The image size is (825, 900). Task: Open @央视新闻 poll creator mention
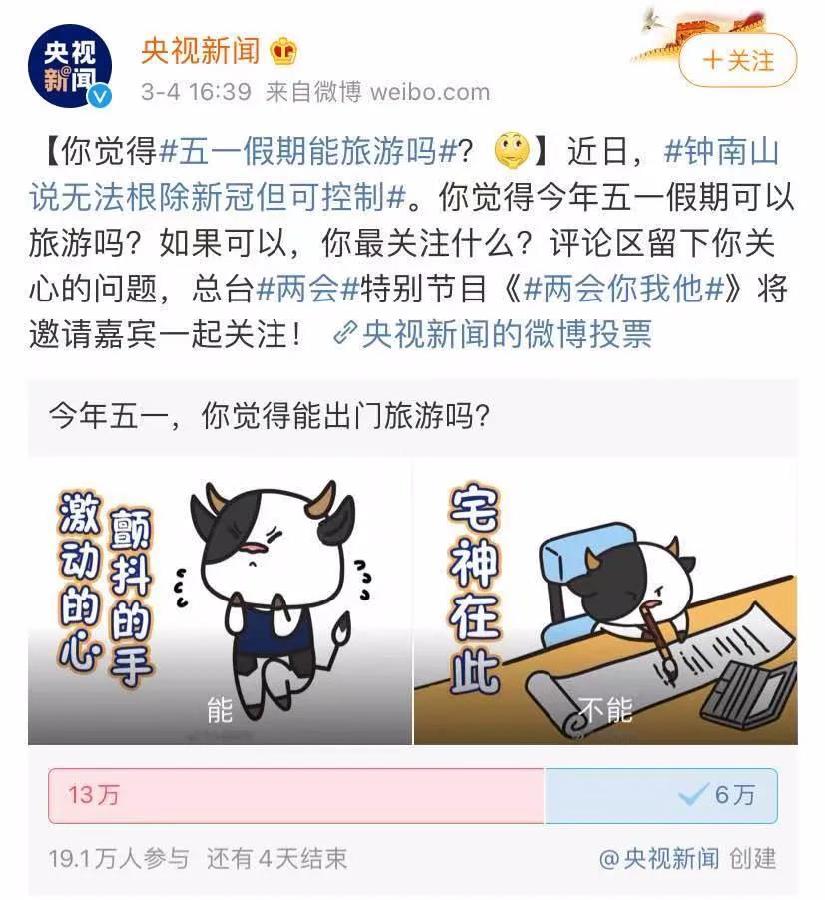(x=659, y=858)
